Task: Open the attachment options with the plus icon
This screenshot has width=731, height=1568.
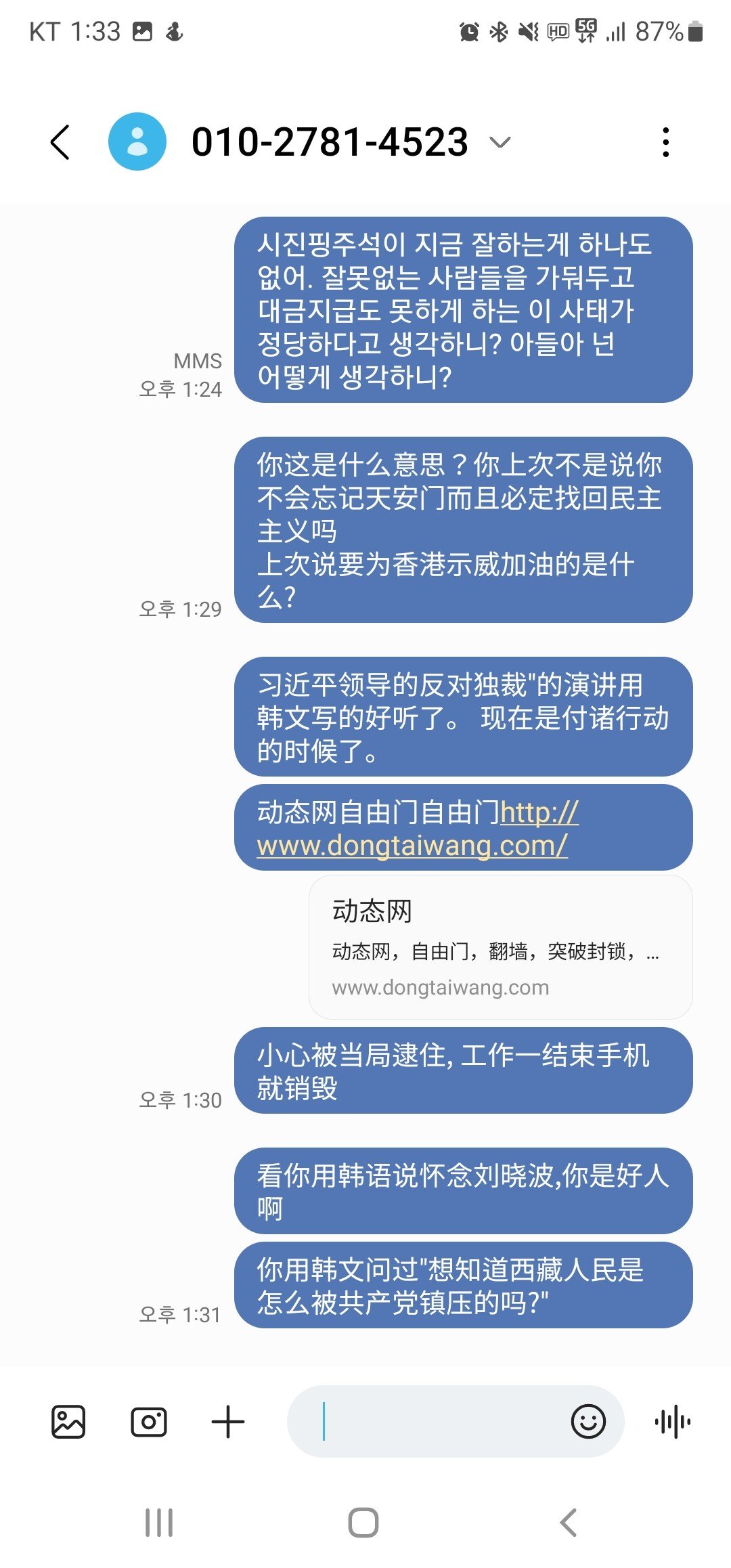Action: click(228, 1422)
